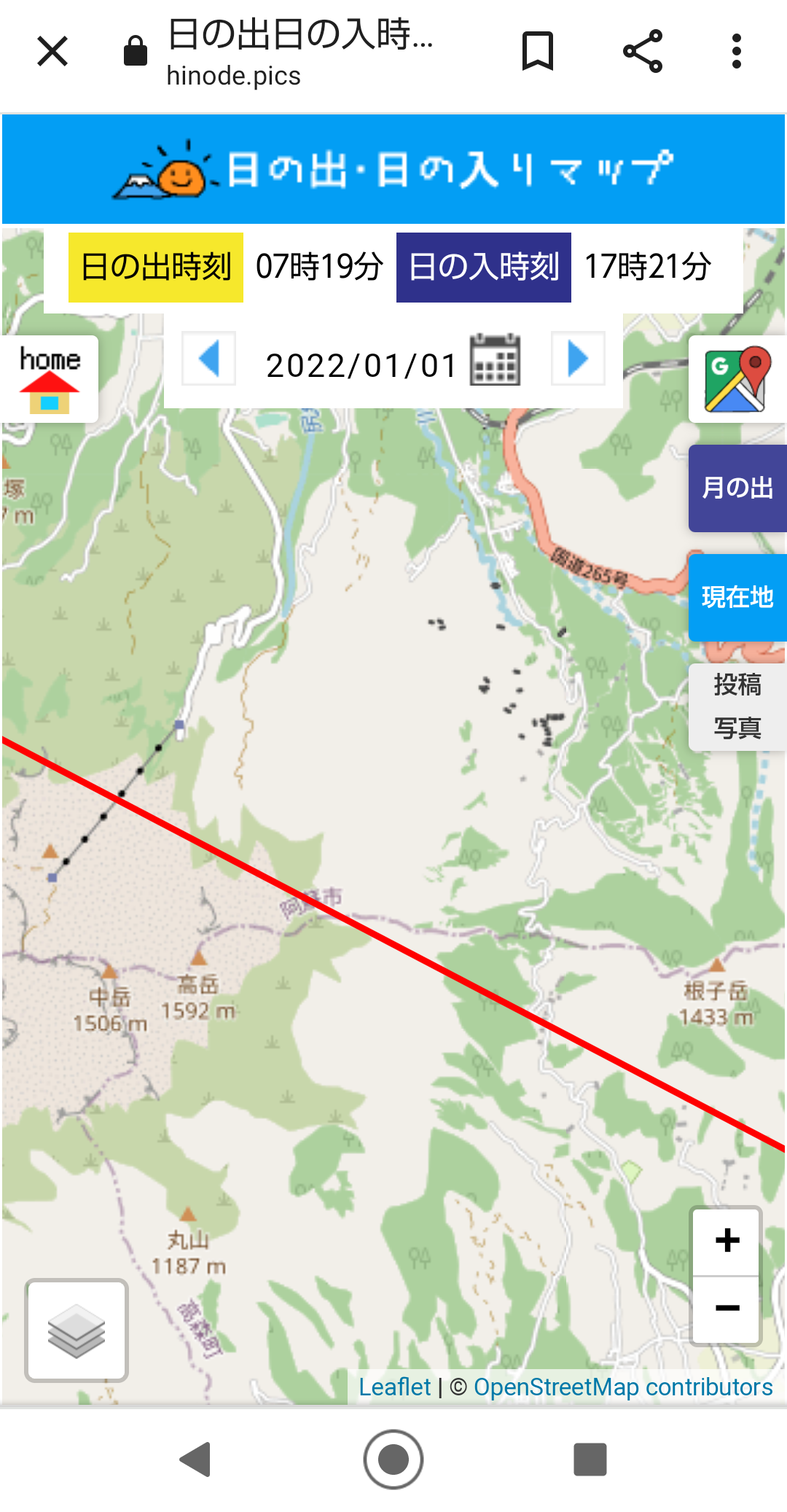The height and width of the screenshot is (1512, 787).
Task: Open the Leaflet link
Action: (x=395, y=1387)
